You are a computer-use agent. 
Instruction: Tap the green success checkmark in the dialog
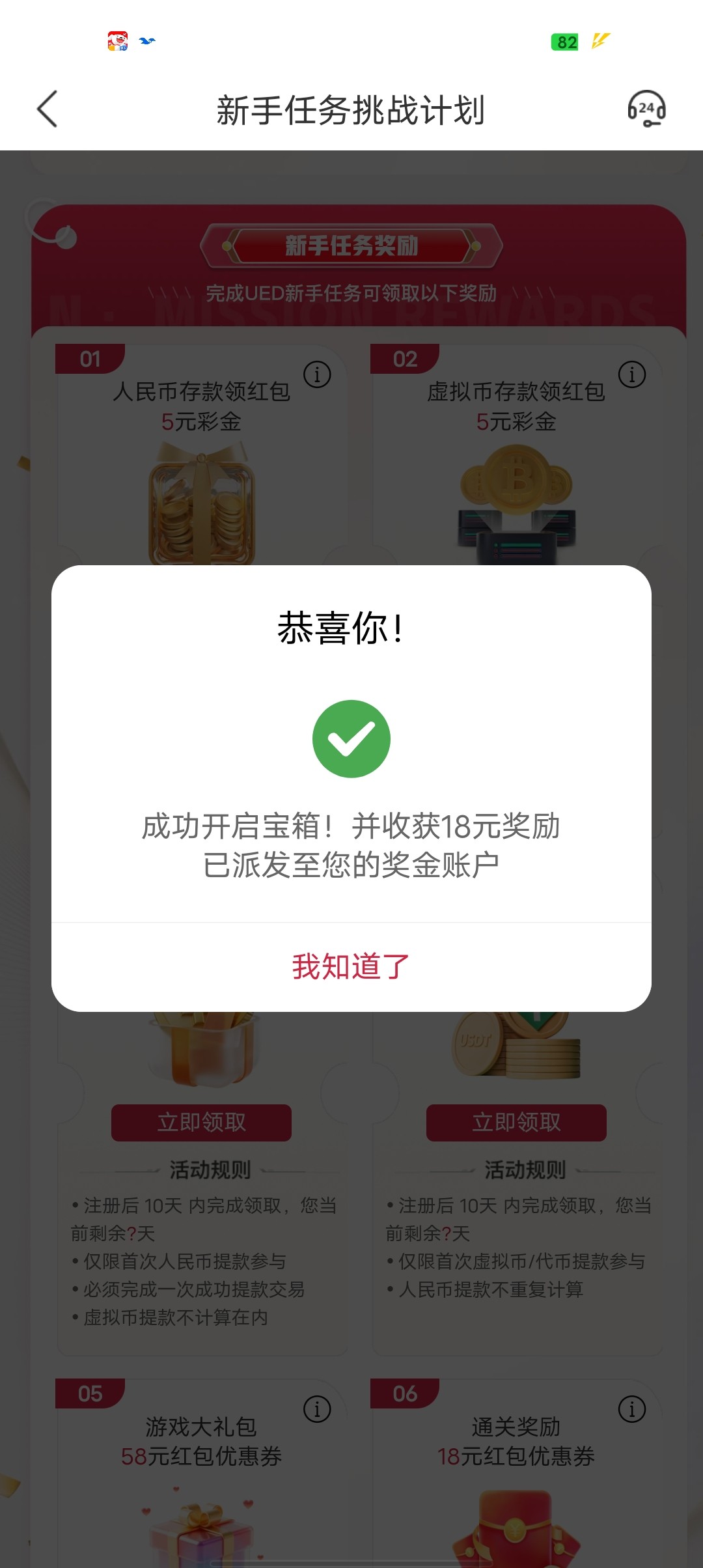(351, 736)
